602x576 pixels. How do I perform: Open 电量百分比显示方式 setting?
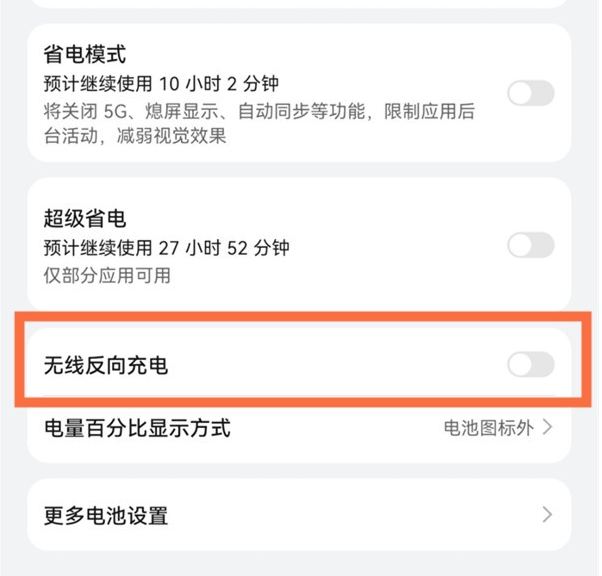pos(298,429)
